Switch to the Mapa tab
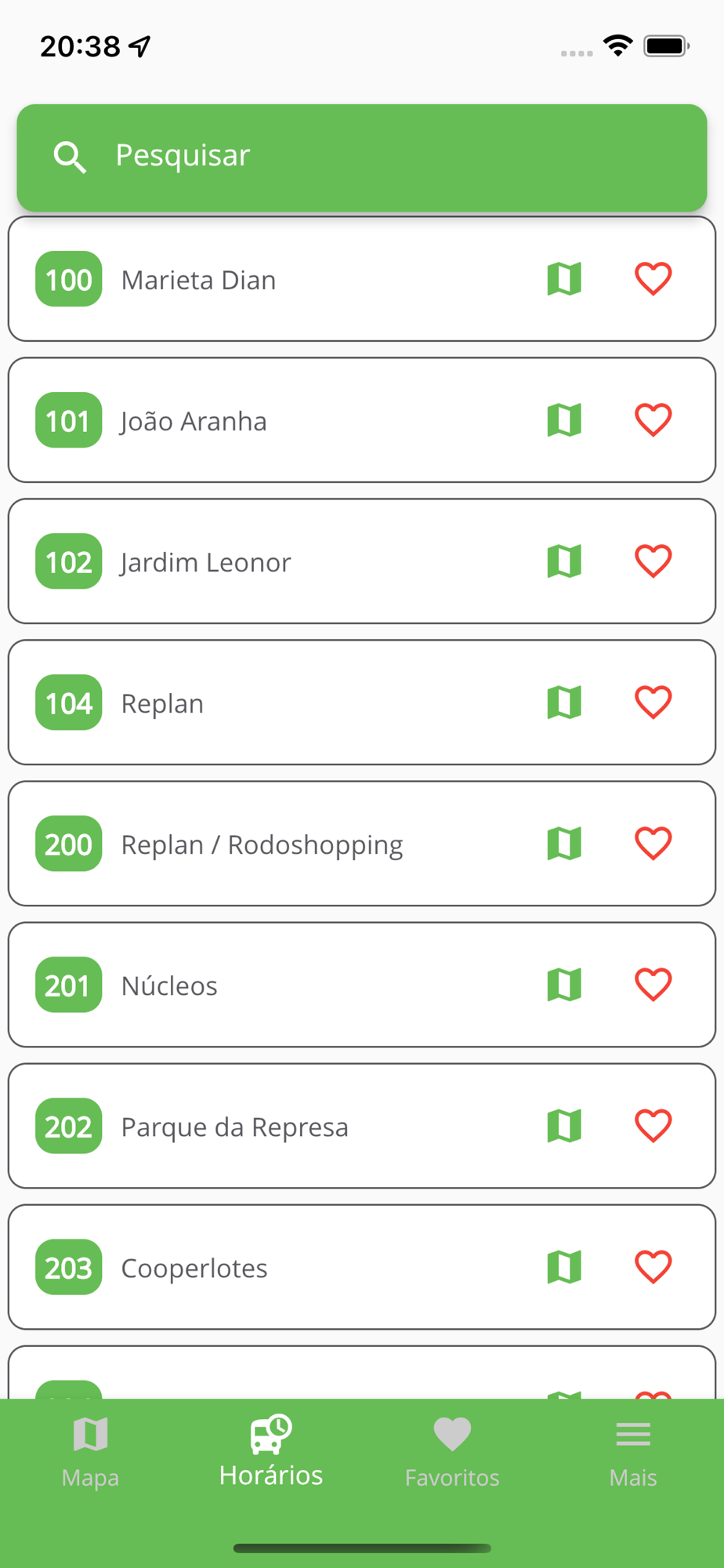 (x=90, y=1452)
